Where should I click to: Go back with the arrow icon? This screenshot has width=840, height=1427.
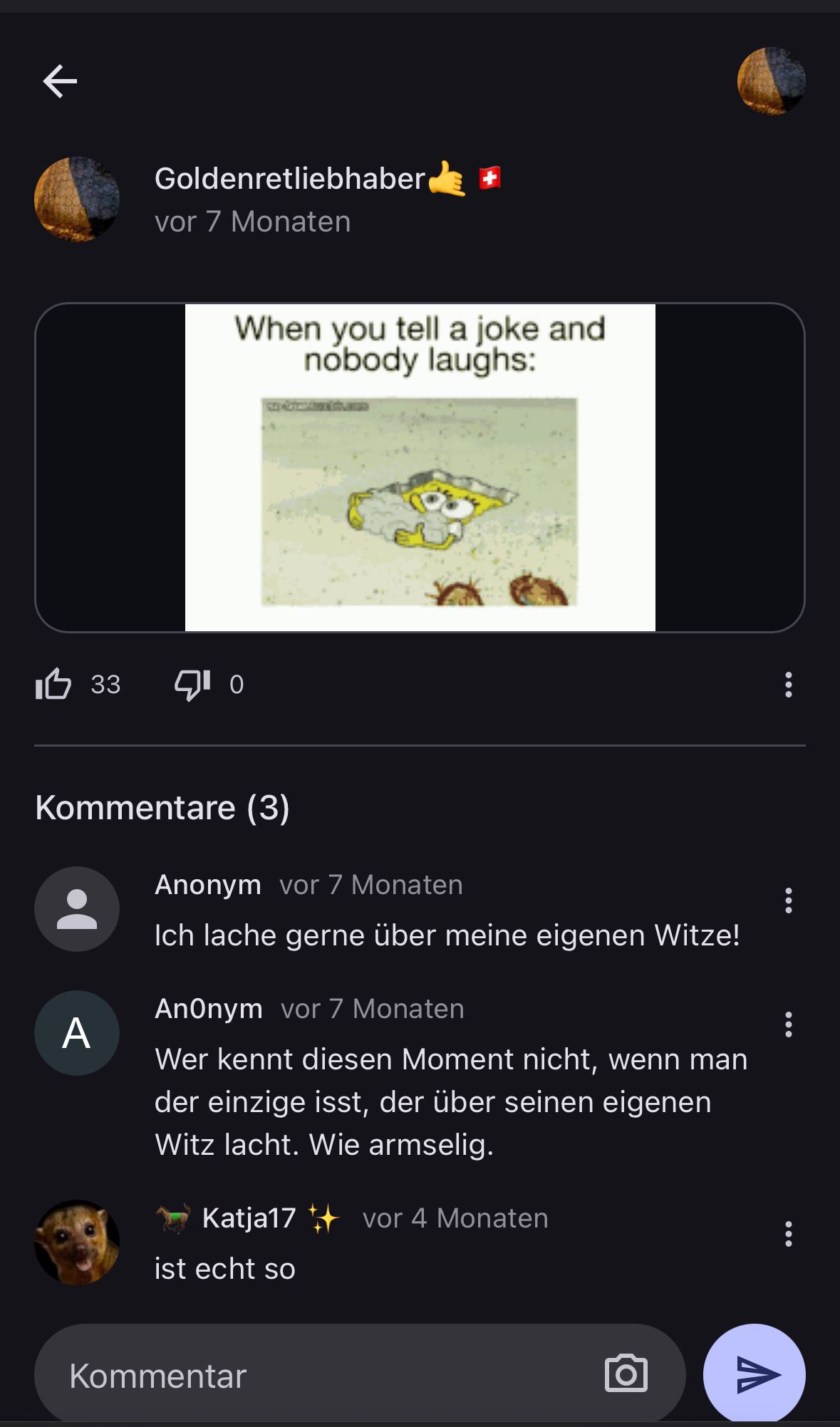tap(60, 81)
